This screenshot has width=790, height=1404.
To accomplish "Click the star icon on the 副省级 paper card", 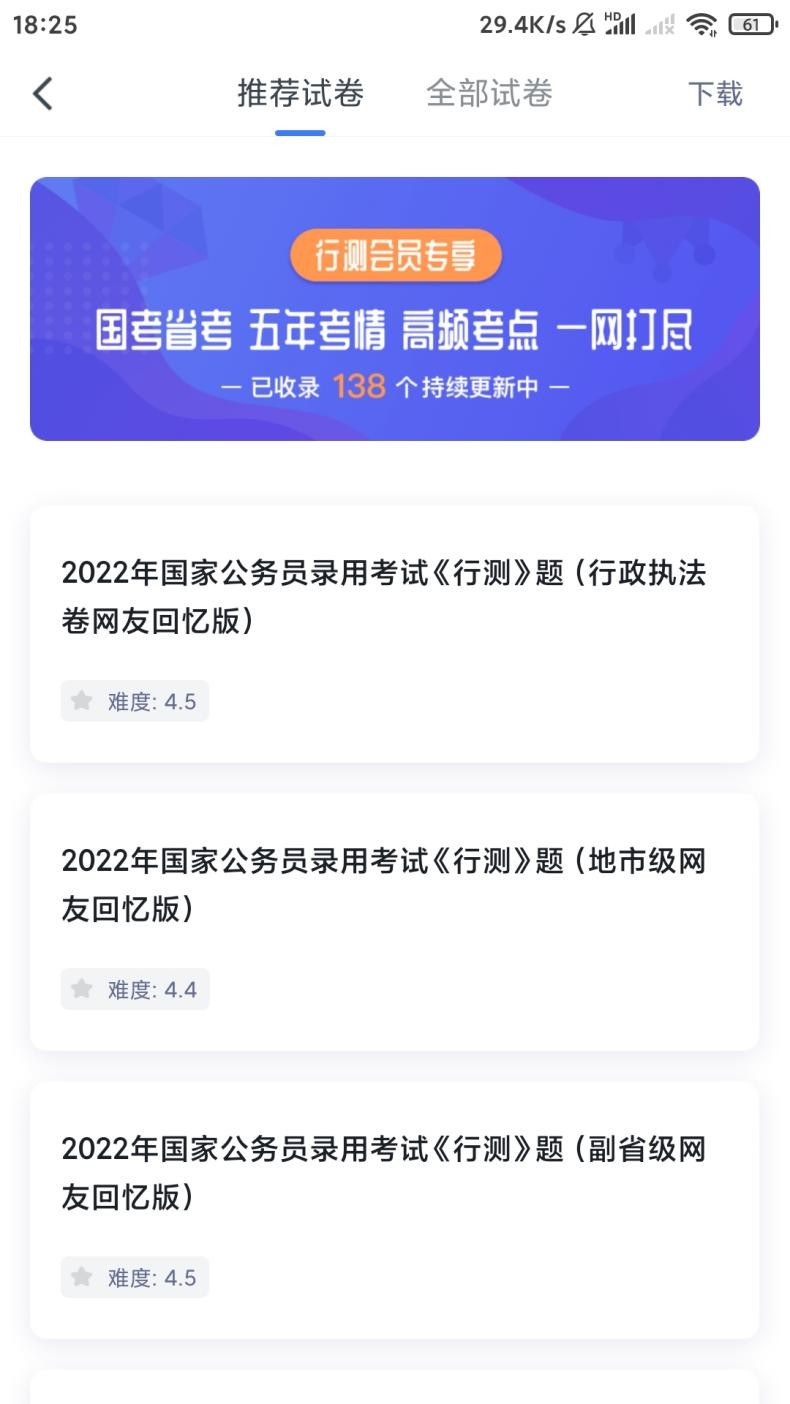I will click(82, 1277).
